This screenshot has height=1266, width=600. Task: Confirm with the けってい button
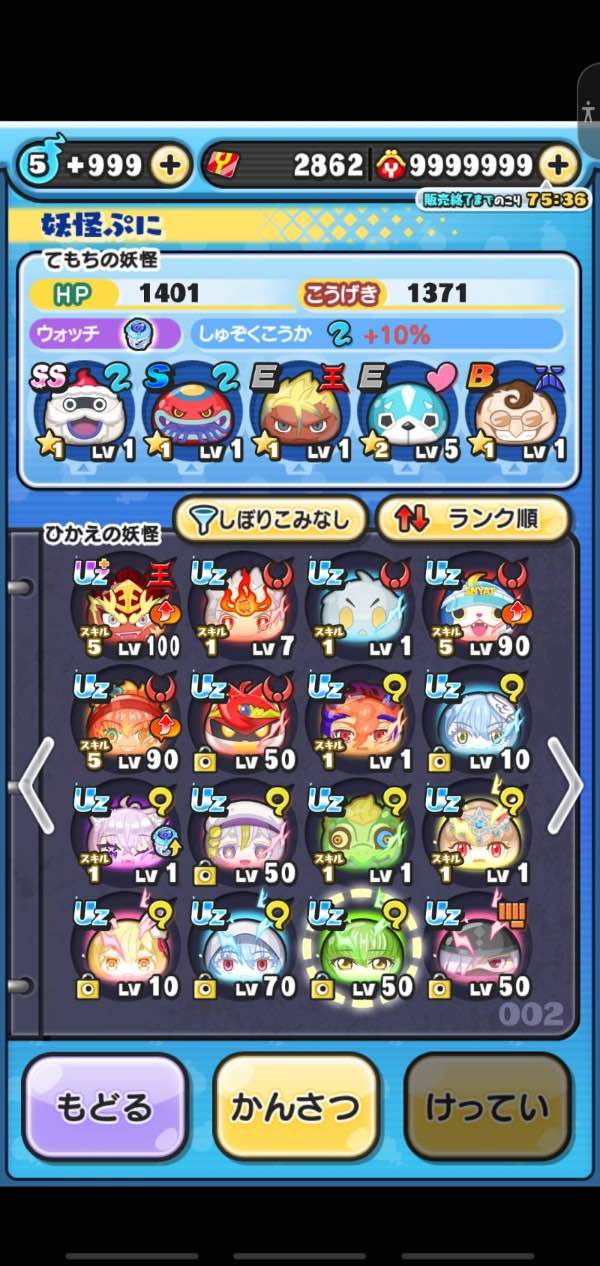pos(487,1107)
